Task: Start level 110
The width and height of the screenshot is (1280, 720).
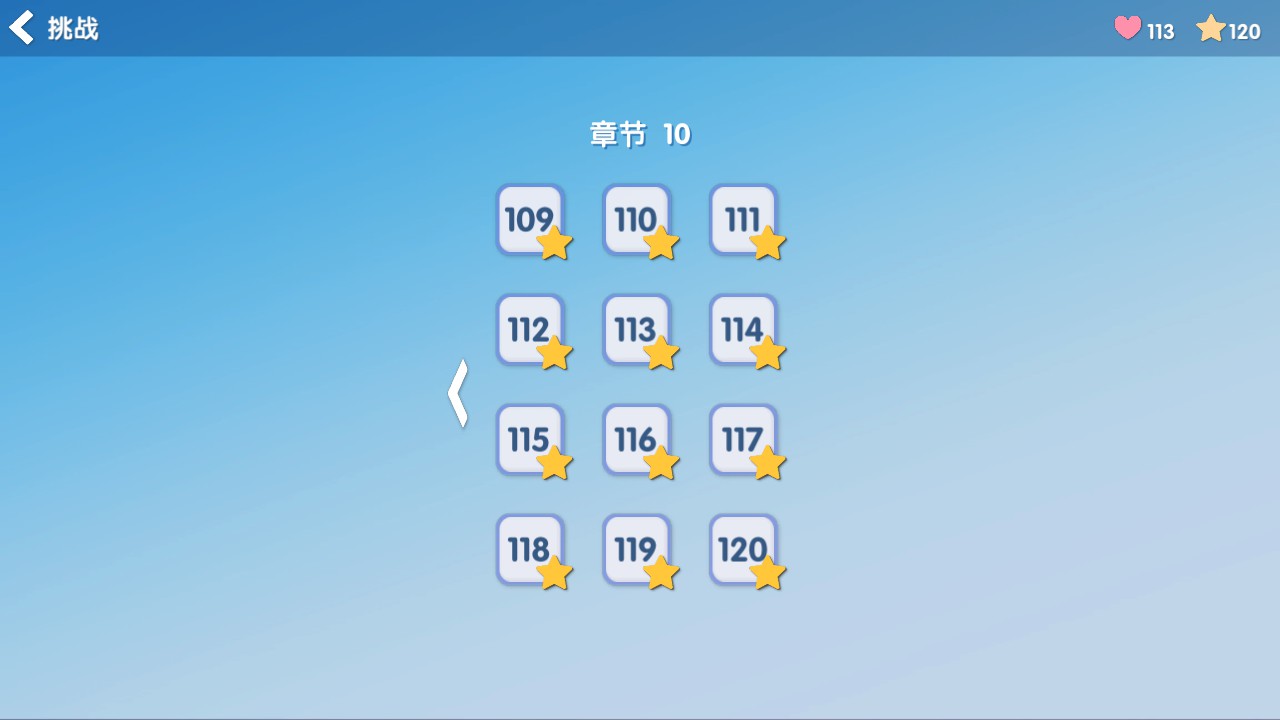Action: click(x=637, y=220)
